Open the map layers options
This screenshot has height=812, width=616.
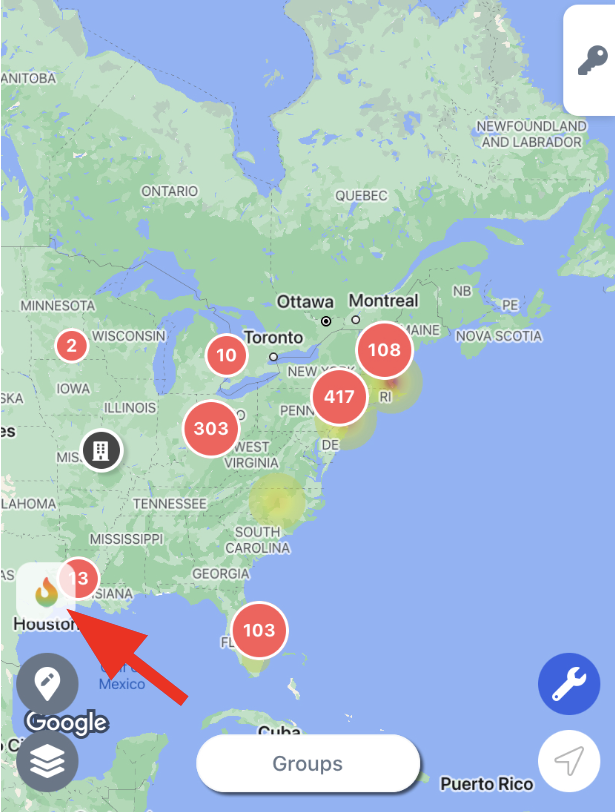click(x=47, y=763)
